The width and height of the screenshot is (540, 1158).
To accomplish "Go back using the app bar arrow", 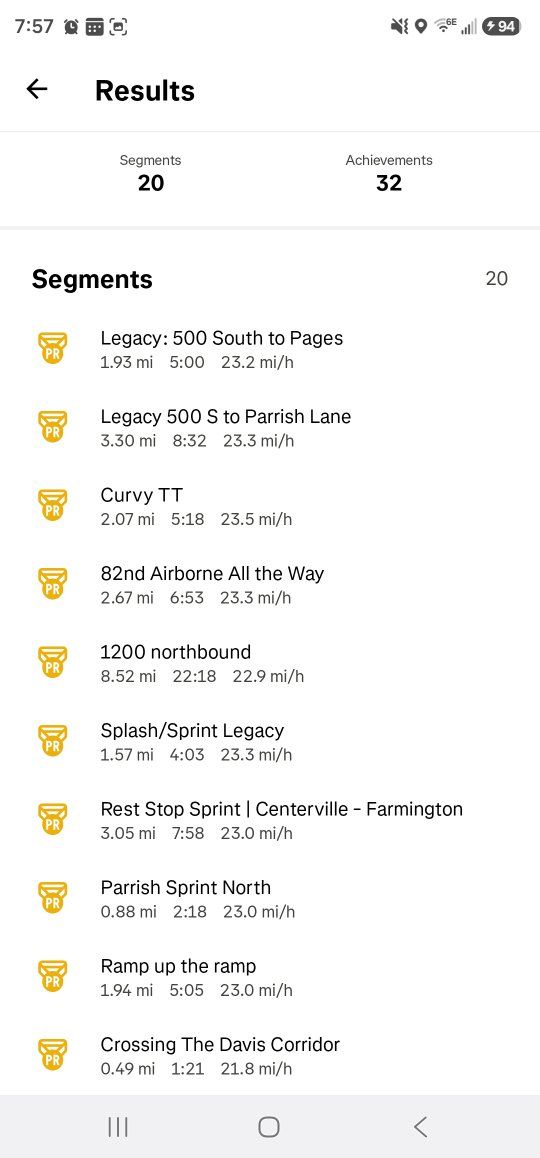I will [37, 89].
